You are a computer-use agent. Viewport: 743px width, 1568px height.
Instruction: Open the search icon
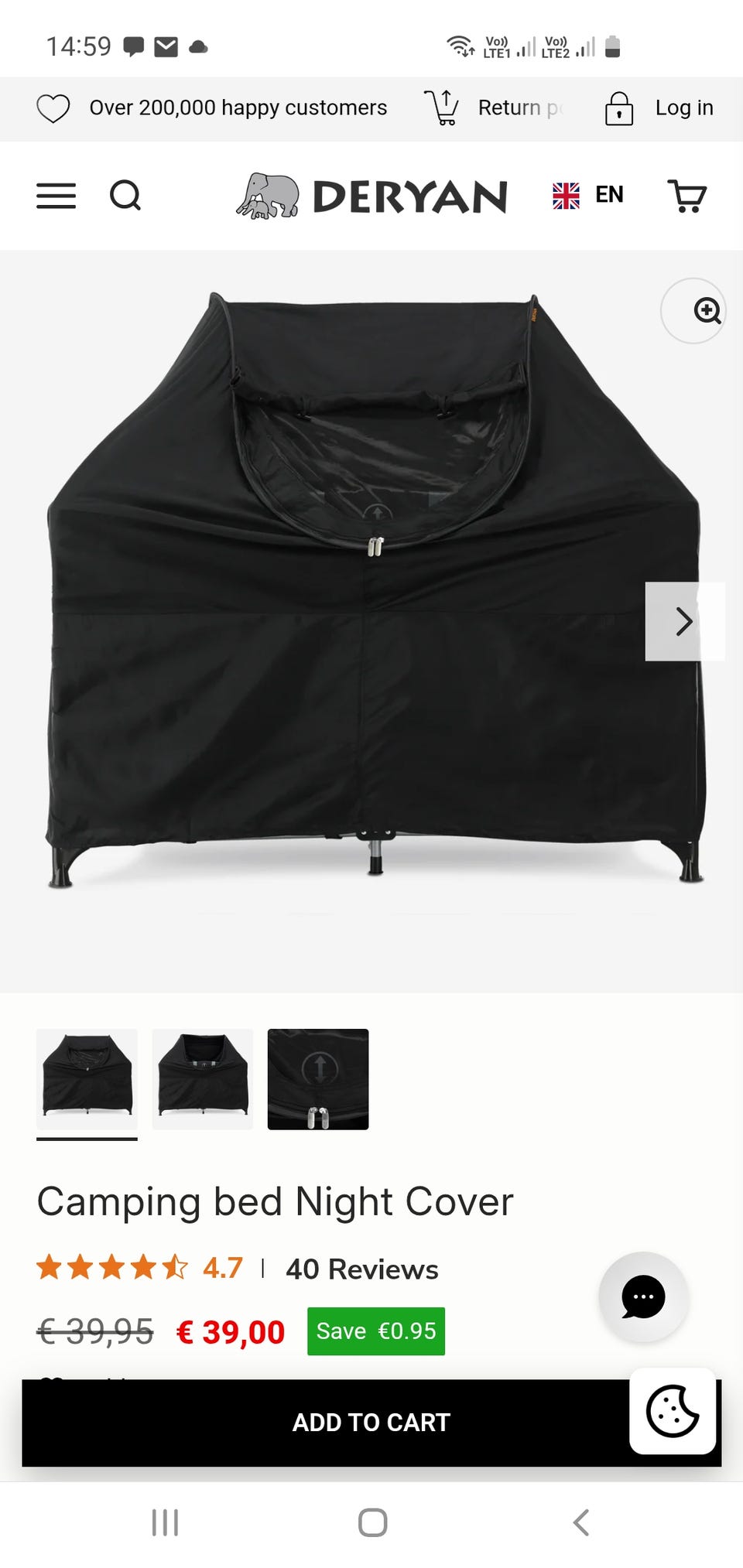(x=125, y=196)
